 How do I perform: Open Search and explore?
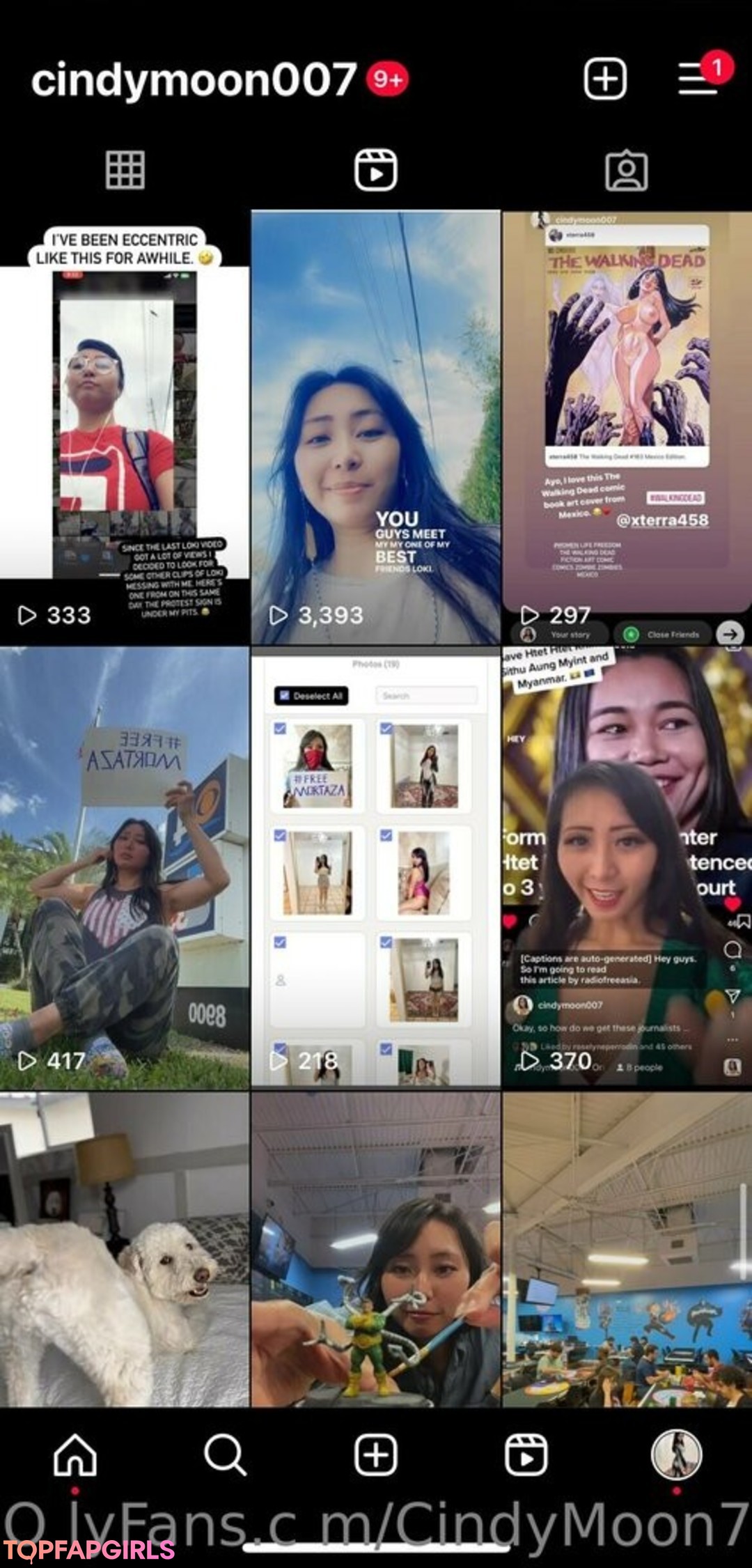[225, 1454]
